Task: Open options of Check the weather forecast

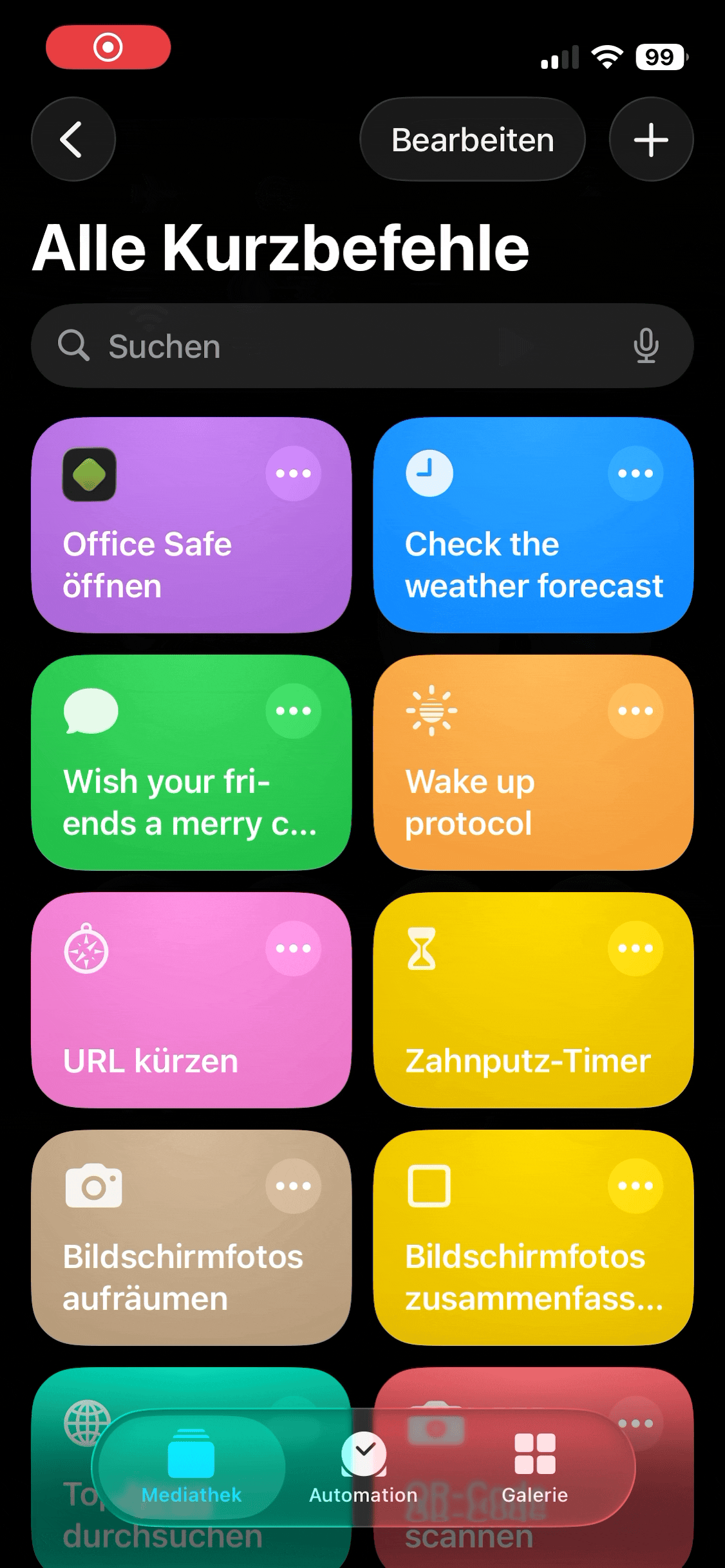Action: pos(635,472)
